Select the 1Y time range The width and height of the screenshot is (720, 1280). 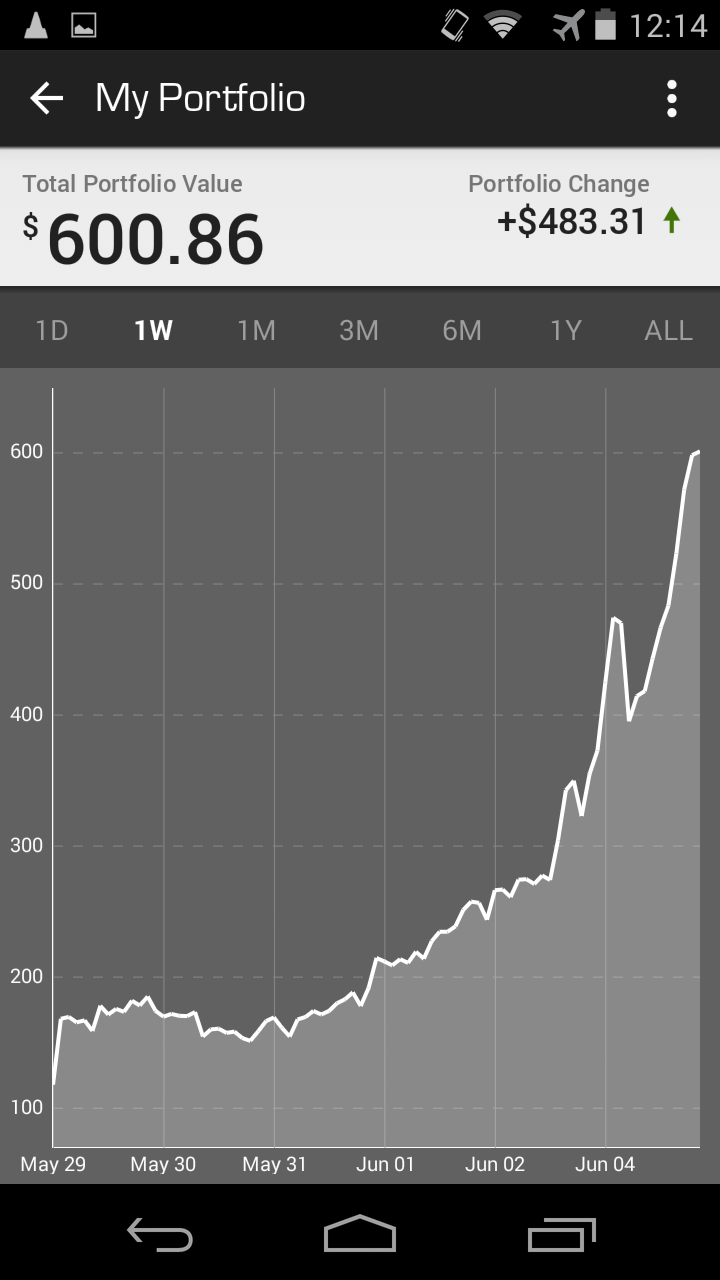(x=566, y=330)
